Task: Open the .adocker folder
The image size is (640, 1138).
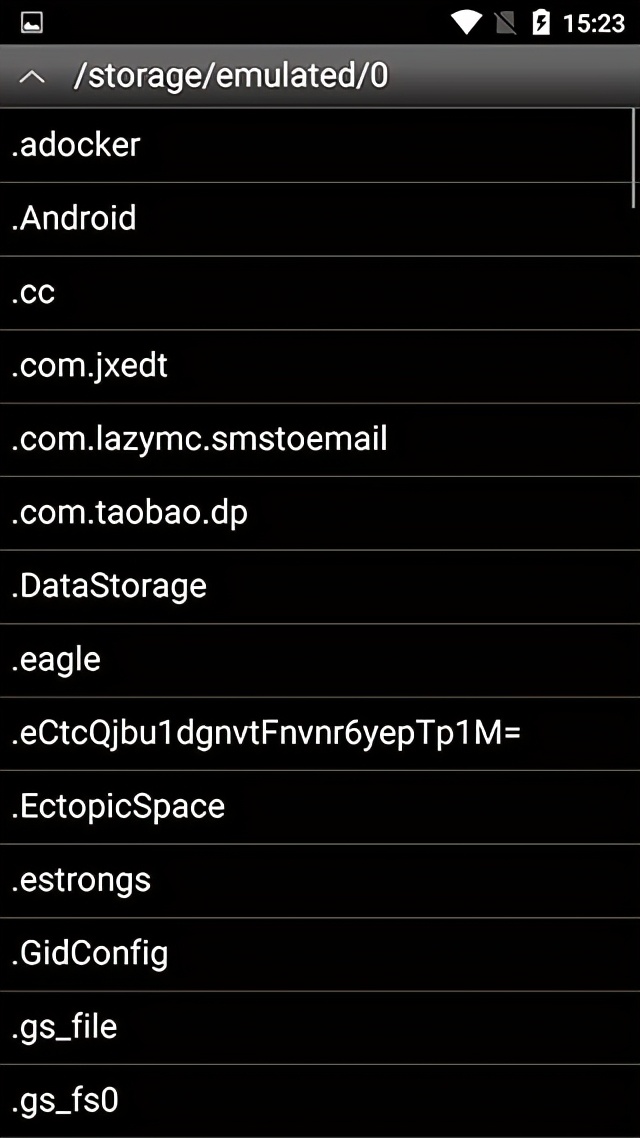Action: point(76,145)
